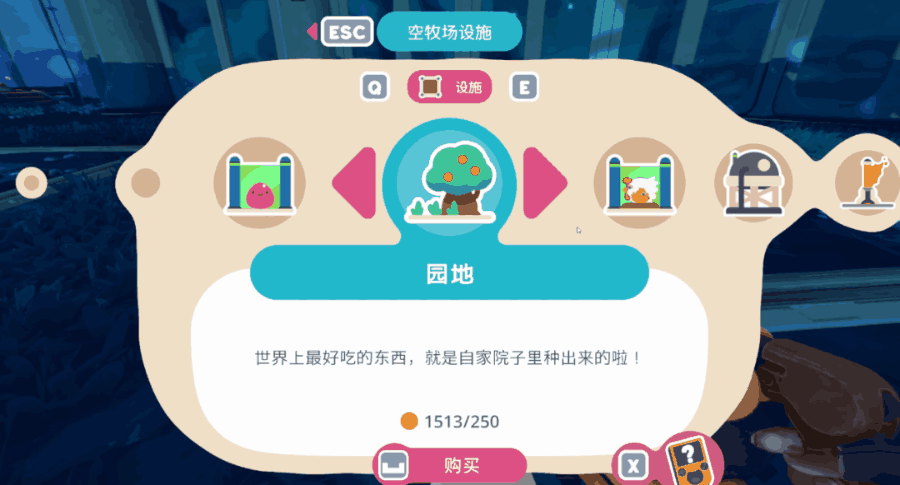Select the chicken coop facility
This screenshot has height=485, width=900.
639,183
